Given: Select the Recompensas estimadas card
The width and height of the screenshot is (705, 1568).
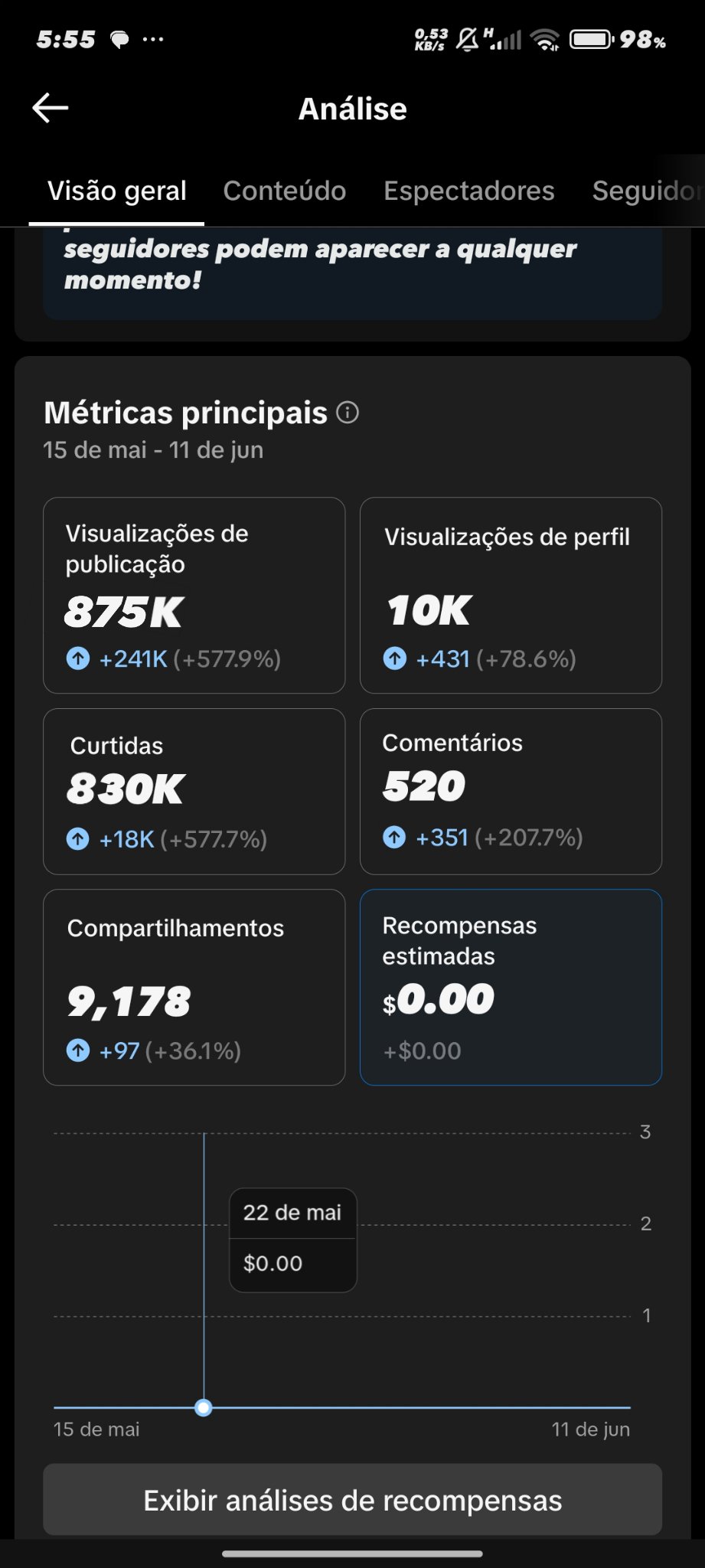Looking at the screenshot, I should coord(511,987).
